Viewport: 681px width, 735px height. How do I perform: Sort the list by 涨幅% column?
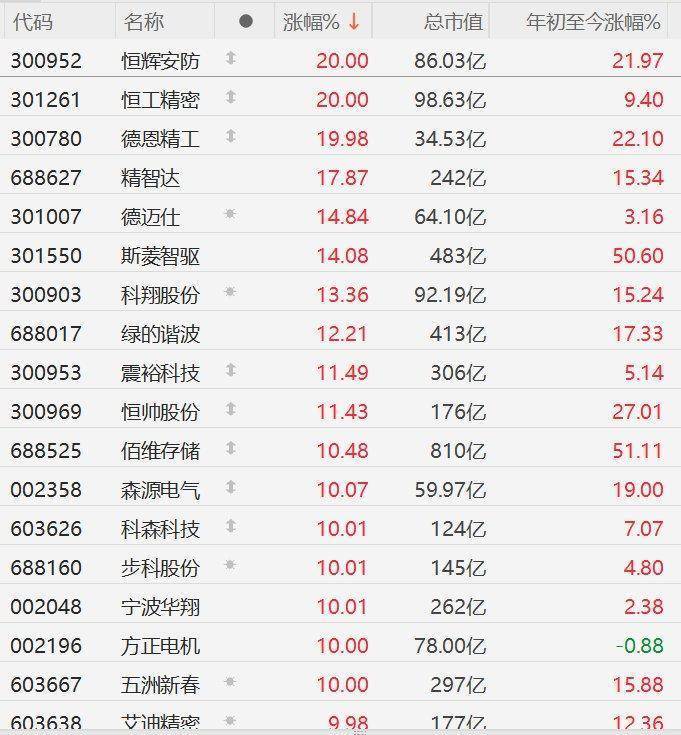pos(322,21)
